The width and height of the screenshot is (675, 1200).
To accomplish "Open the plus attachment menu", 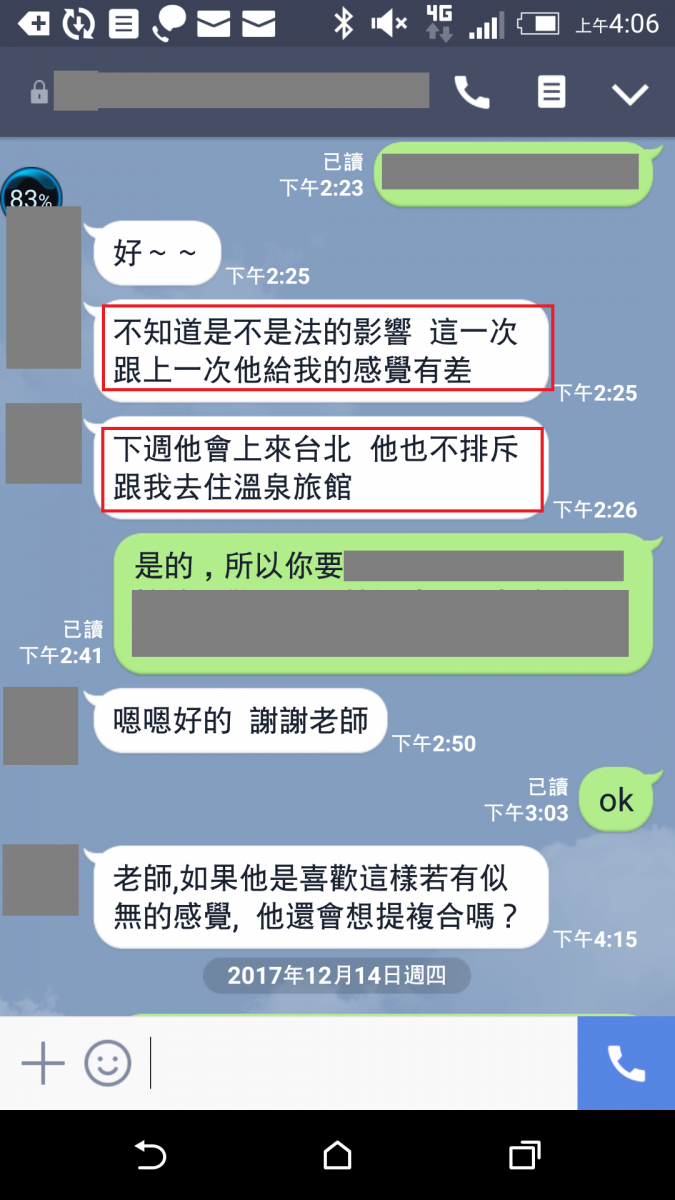I will click(43, 1063).
